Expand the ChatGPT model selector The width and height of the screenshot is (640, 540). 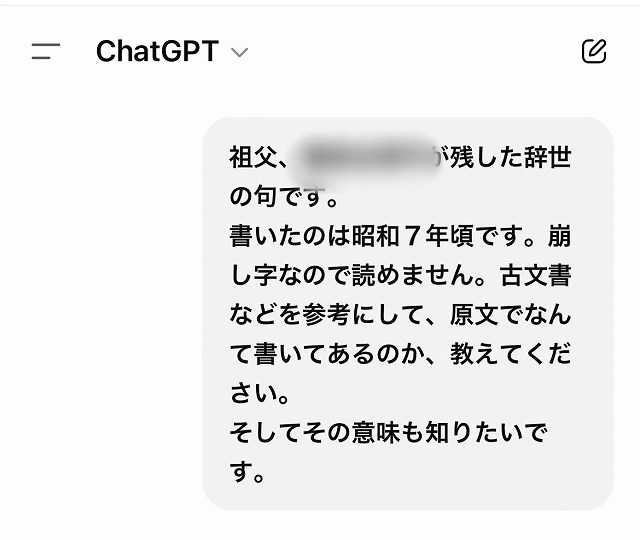pyautogui.click(x=172, y=52)
